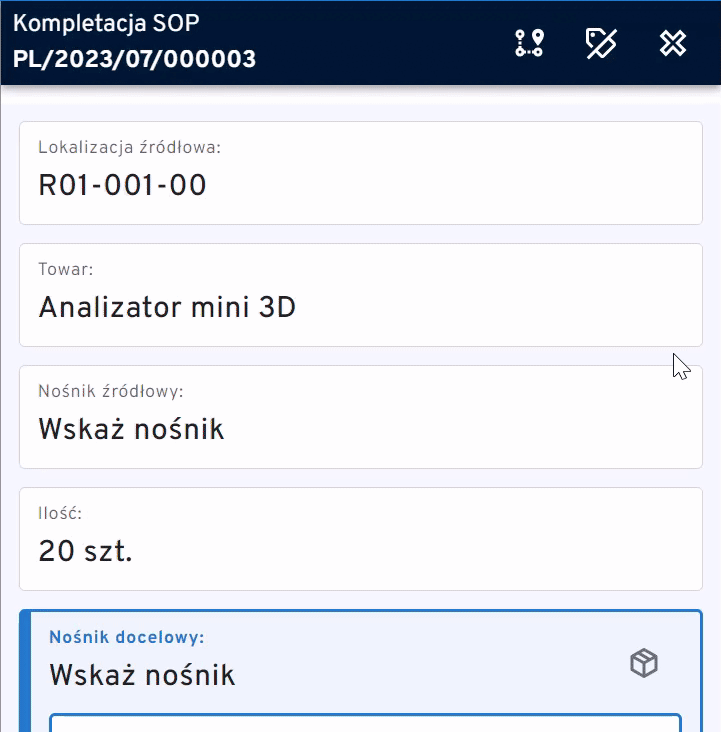721x732 pixels.
Task: Close the Kompletacja SOP screen
Action: [673, 43]
